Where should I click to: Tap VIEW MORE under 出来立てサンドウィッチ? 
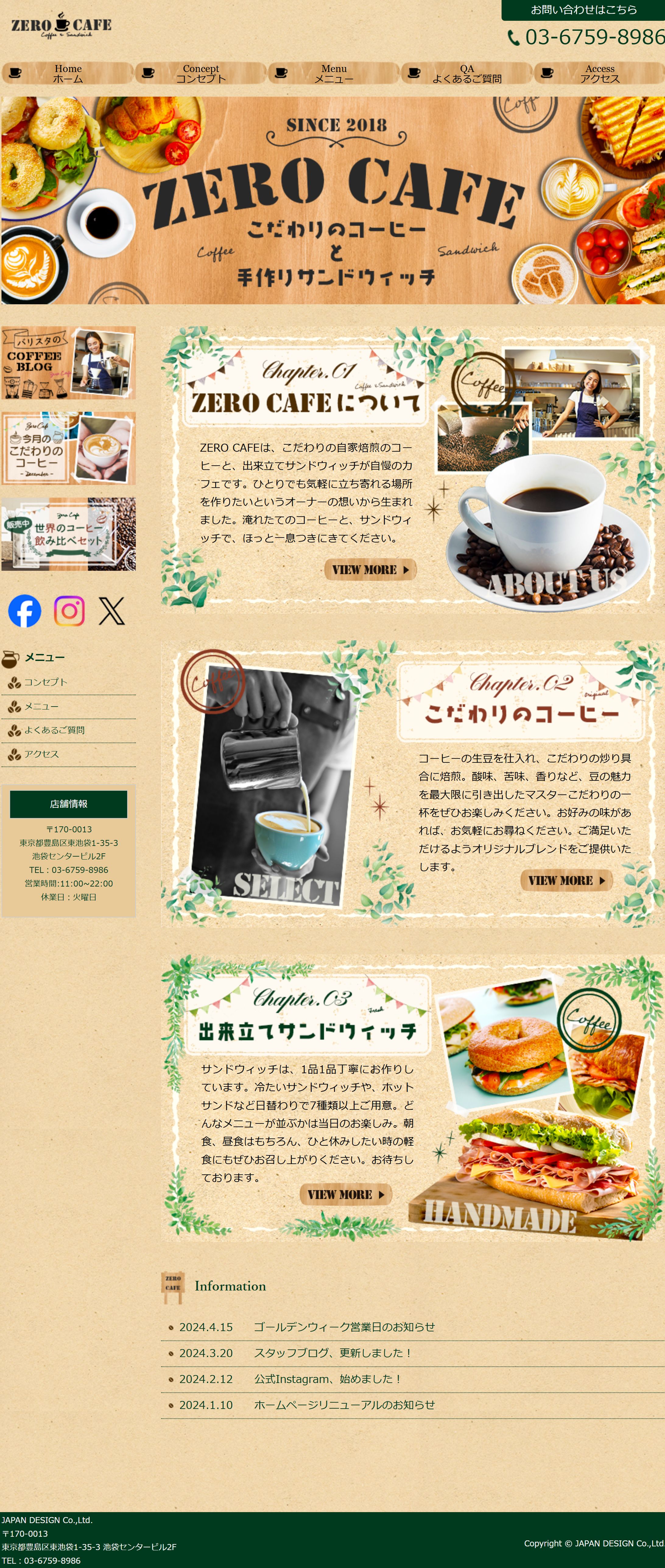(346, 1194)
